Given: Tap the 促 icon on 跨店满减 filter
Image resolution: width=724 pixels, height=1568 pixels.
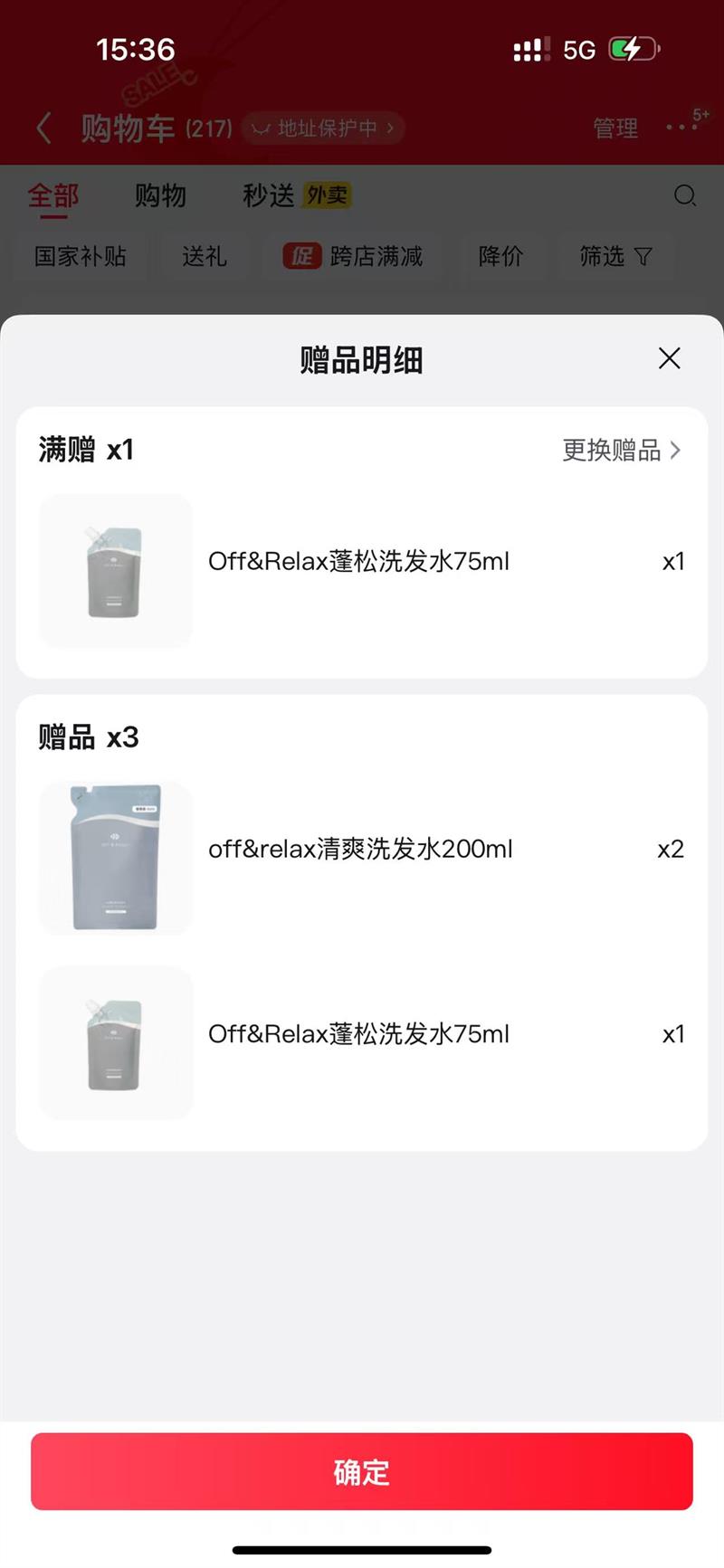Looking at the screenshot, I should pyautogui.click(x=303, y=257).
